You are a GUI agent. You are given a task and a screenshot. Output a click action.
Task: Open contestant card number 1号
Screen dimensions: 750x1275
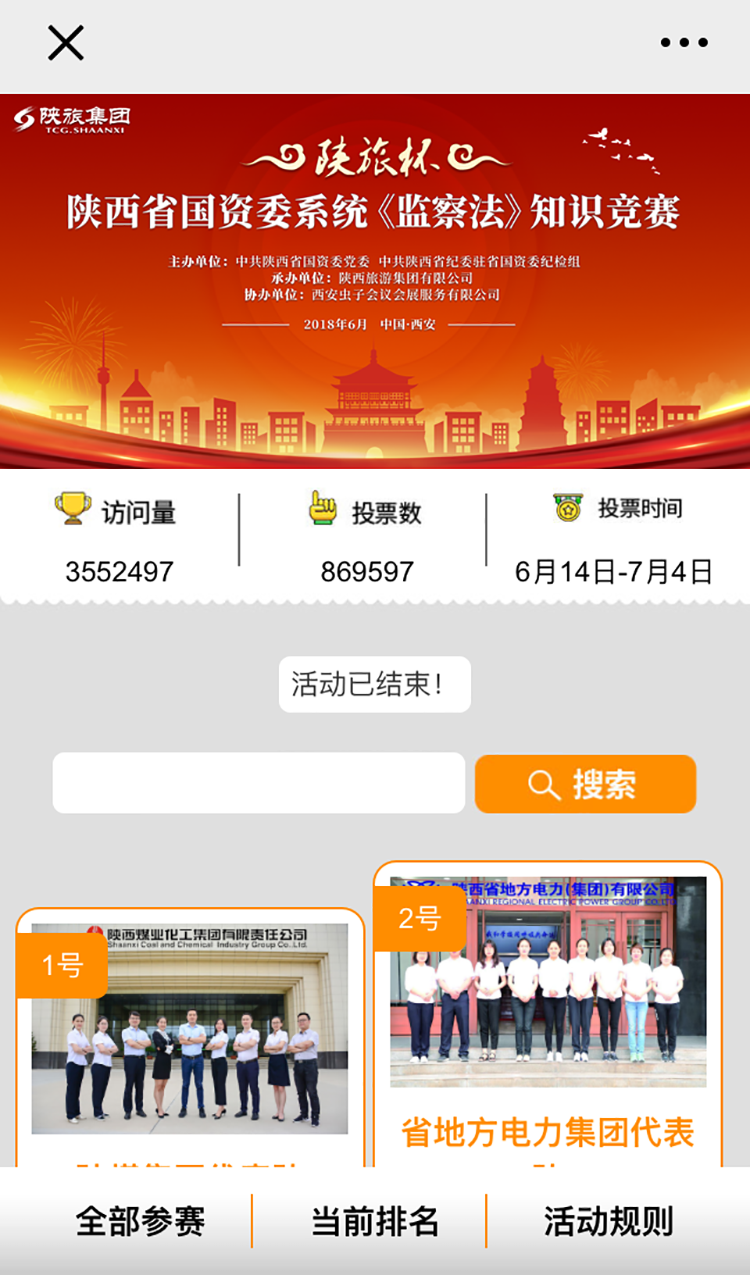(190, 1030)
